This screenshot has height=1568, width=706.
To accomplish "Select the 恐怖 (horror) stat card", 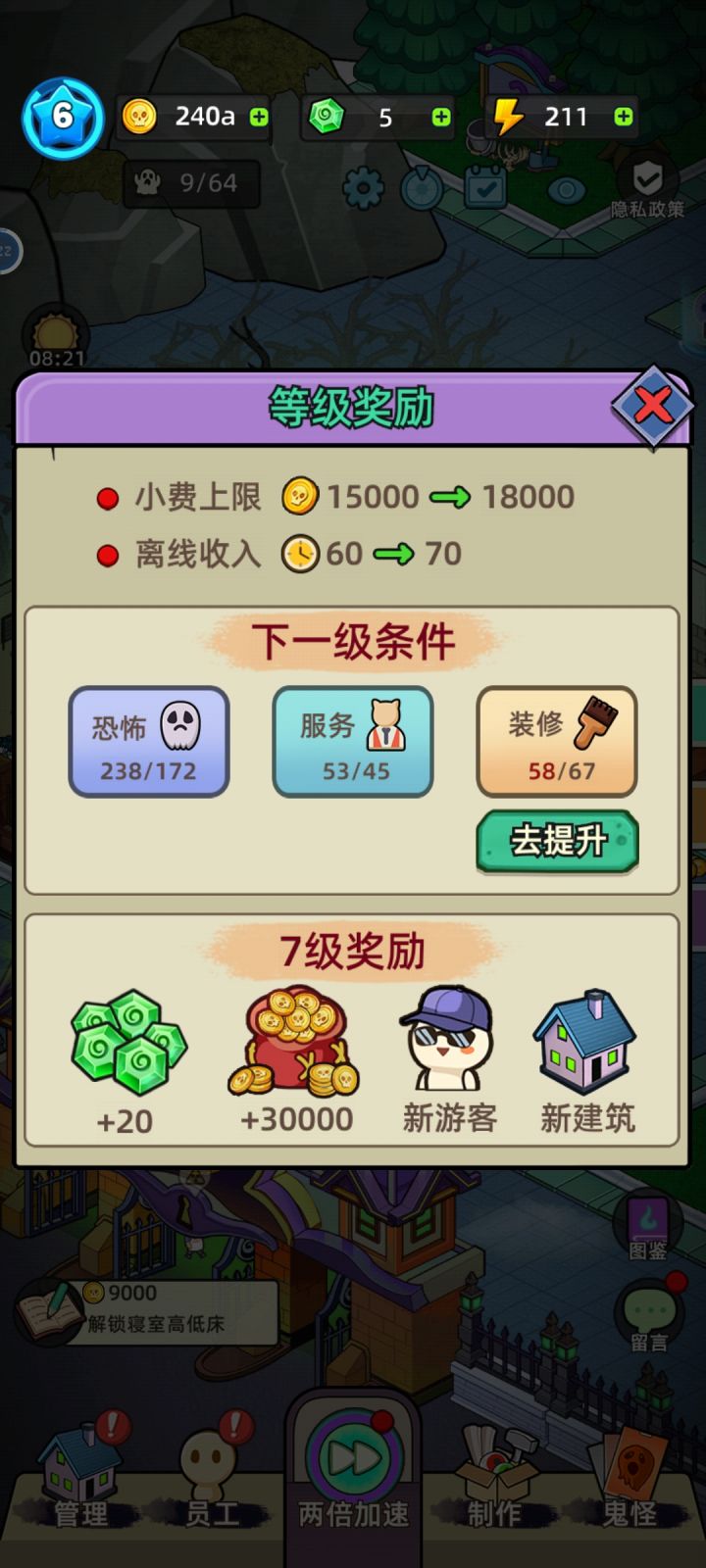I will (x=149, y=742).
